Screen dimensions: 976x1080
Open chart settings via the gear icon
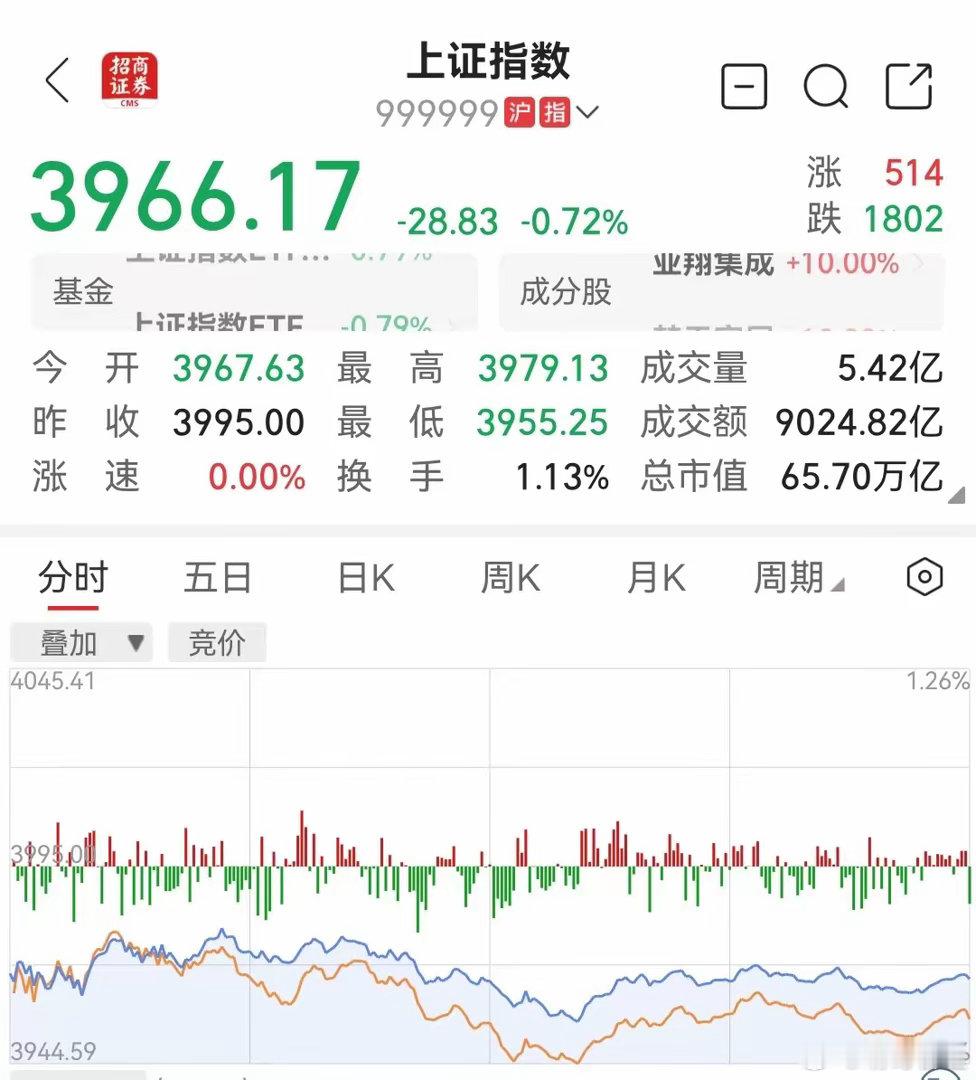point(925,576)
